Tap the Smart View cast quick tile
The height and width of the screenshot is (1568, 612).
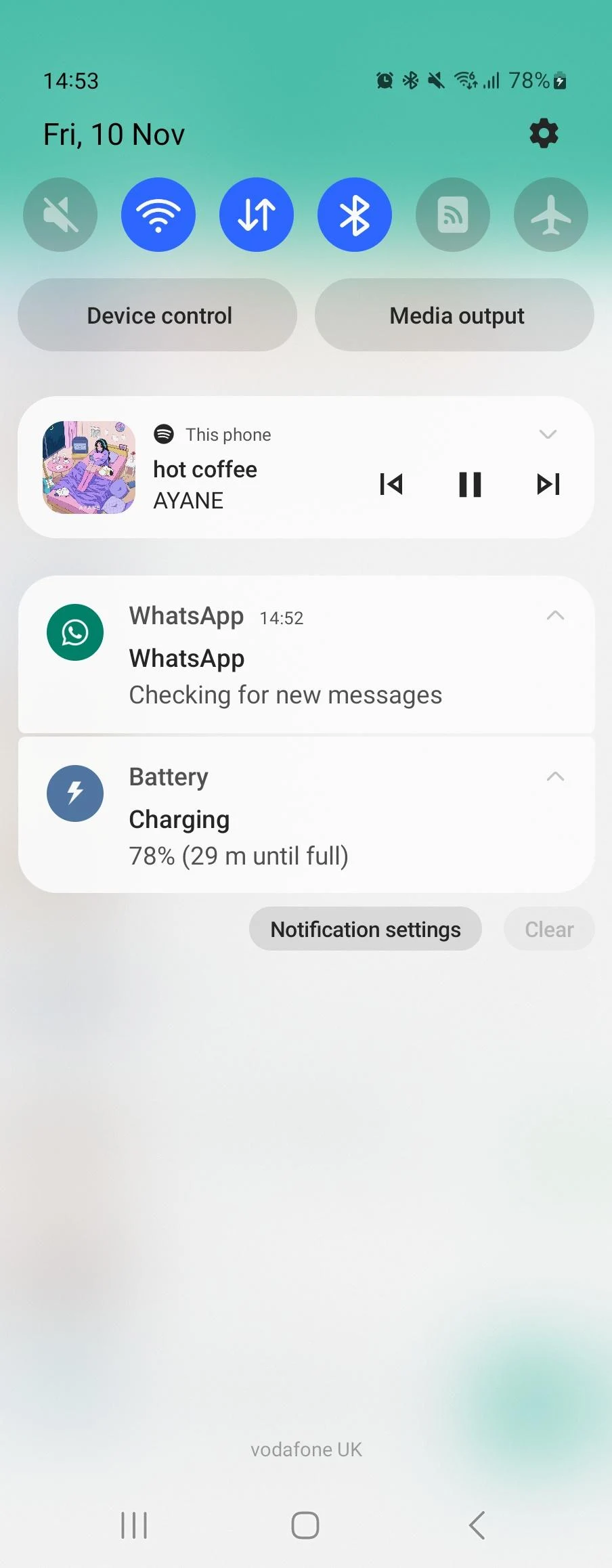click(452, 215)
